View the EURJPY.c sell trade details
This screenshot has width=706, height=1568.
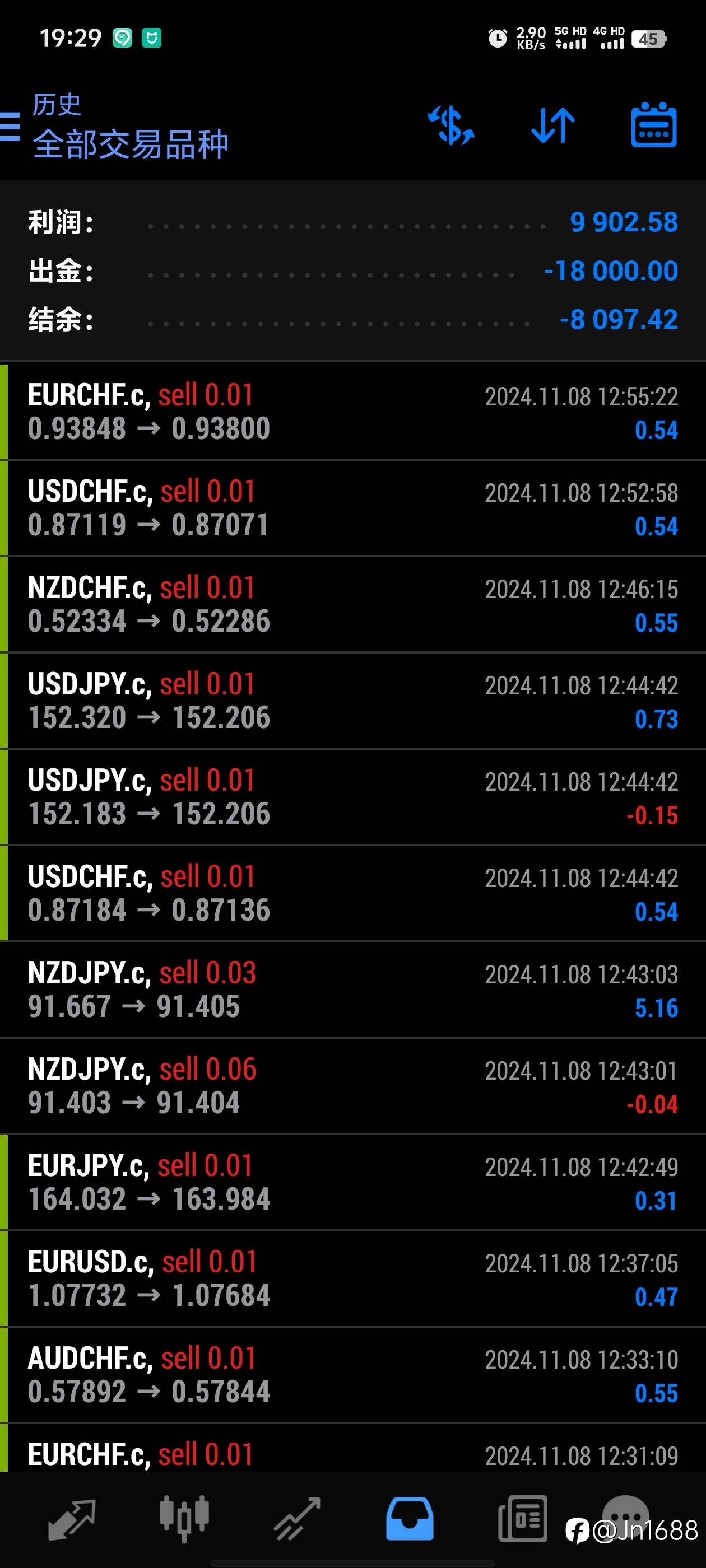(x=354, y=1182)
